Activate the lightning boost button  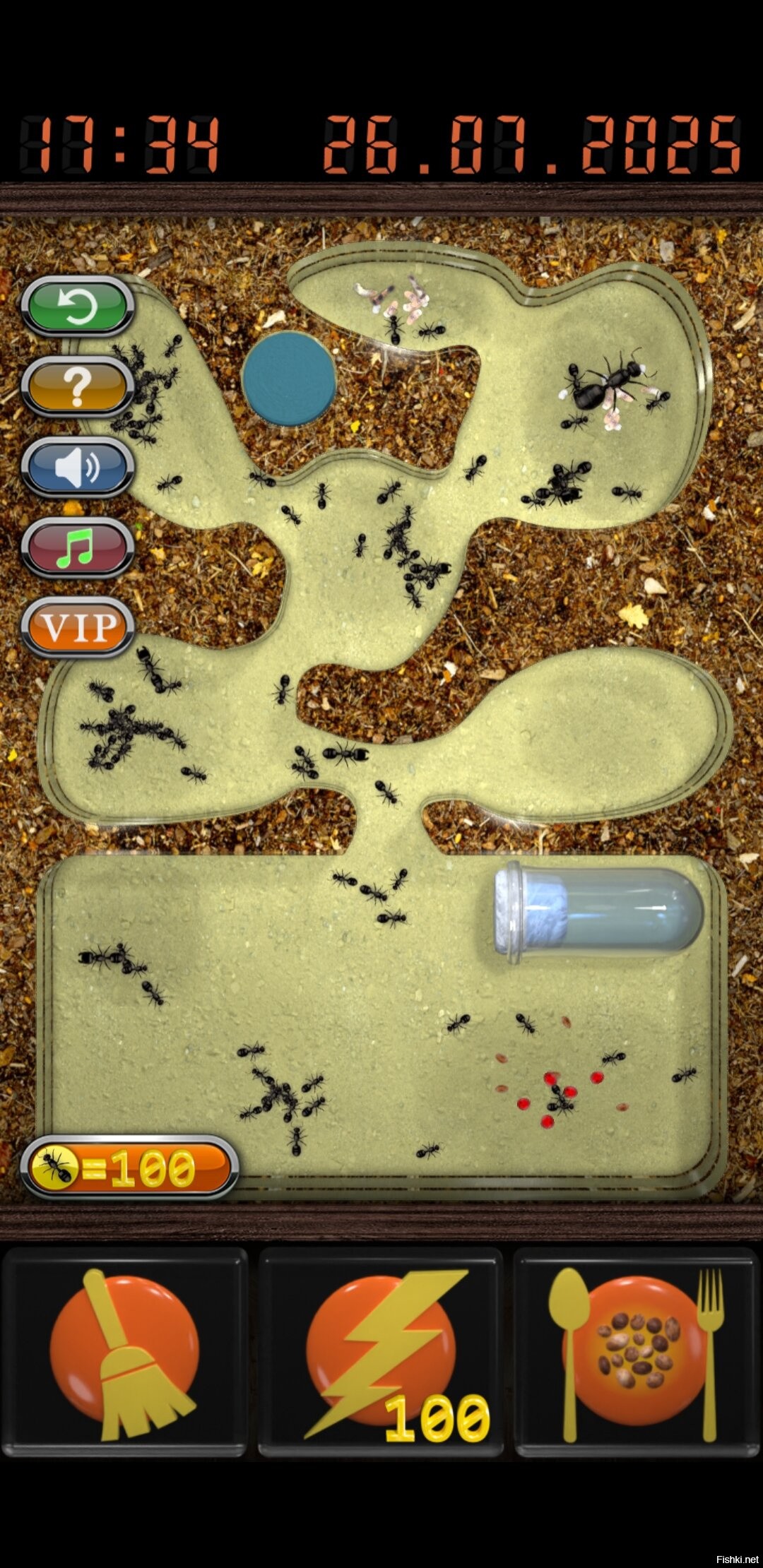tap(381, 1352)
